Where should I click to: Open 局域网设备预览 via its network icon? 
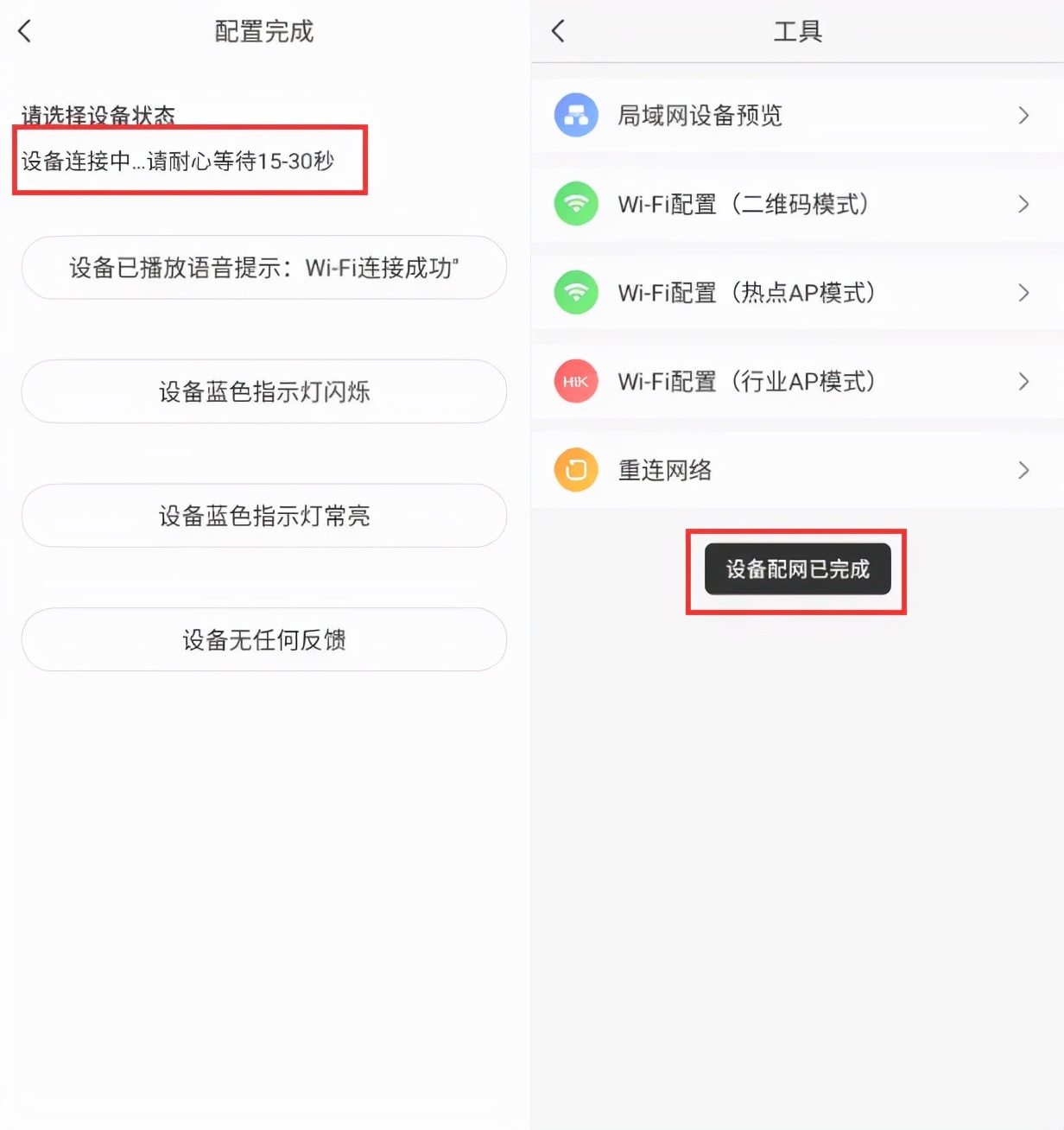tap(575, 115)
